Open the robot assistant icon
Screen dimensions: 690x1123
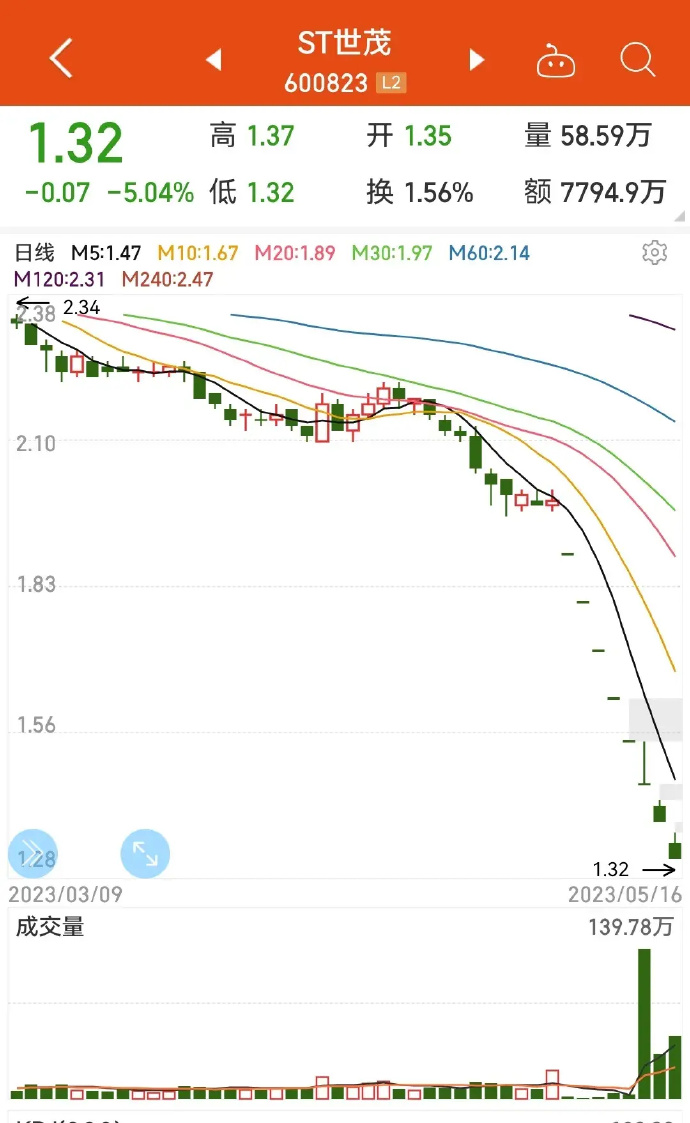pyautogui.click(x=556, y=61)
